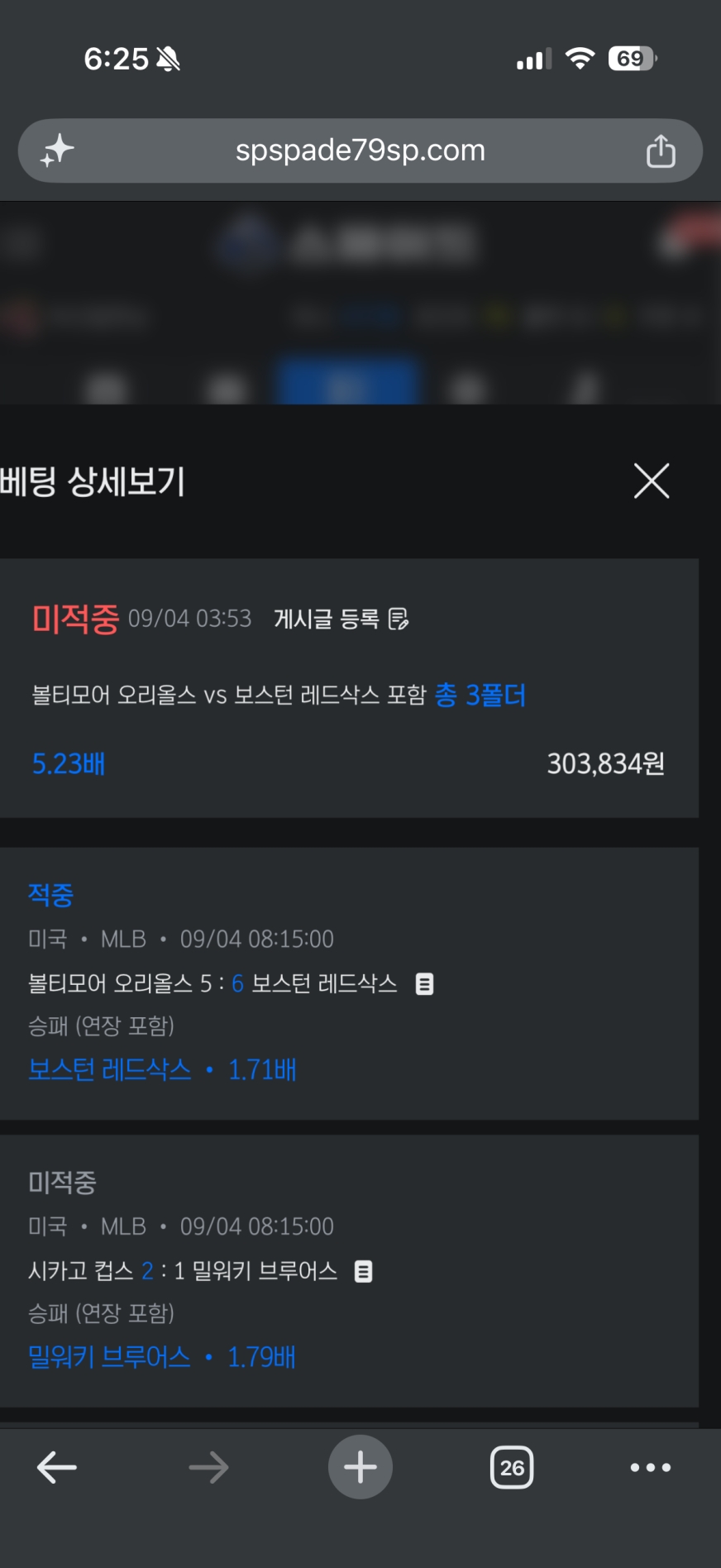Open details icon for Baltimore vs Boston match

click(424, 983)
